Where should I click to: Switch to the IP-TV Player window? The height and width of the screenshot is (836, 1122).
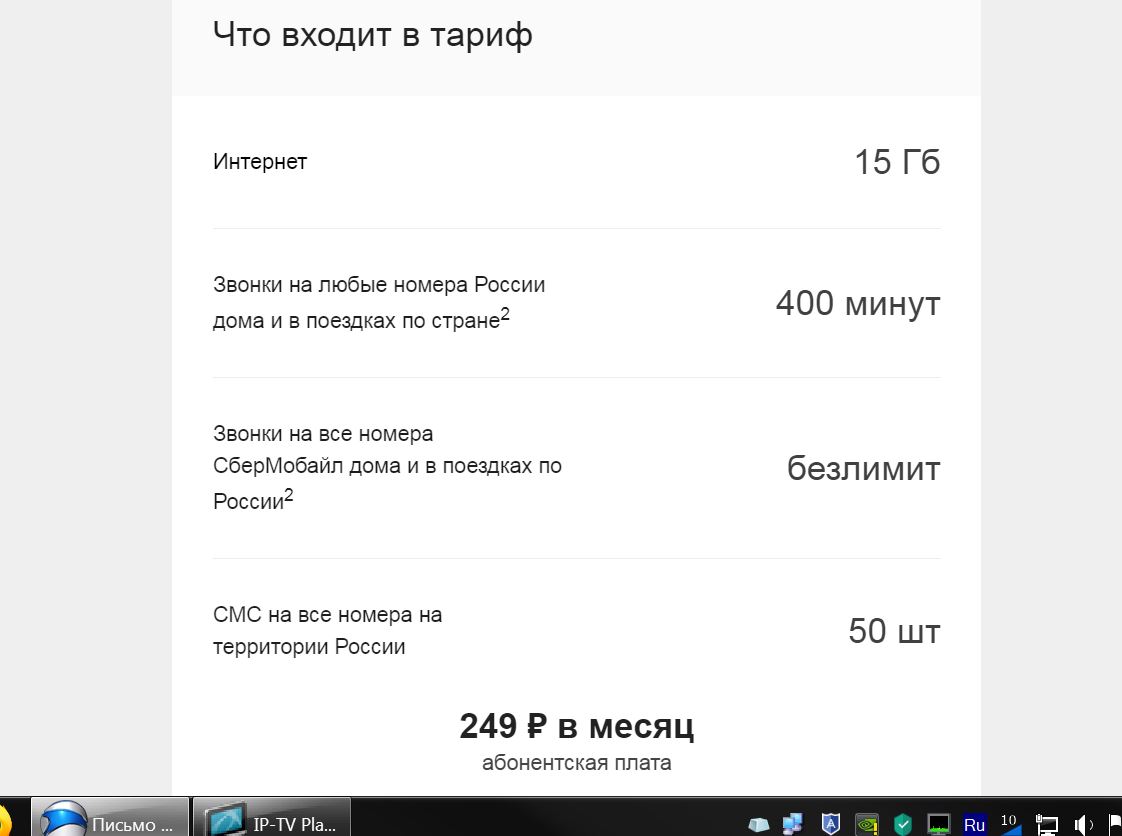coord(271,818)
